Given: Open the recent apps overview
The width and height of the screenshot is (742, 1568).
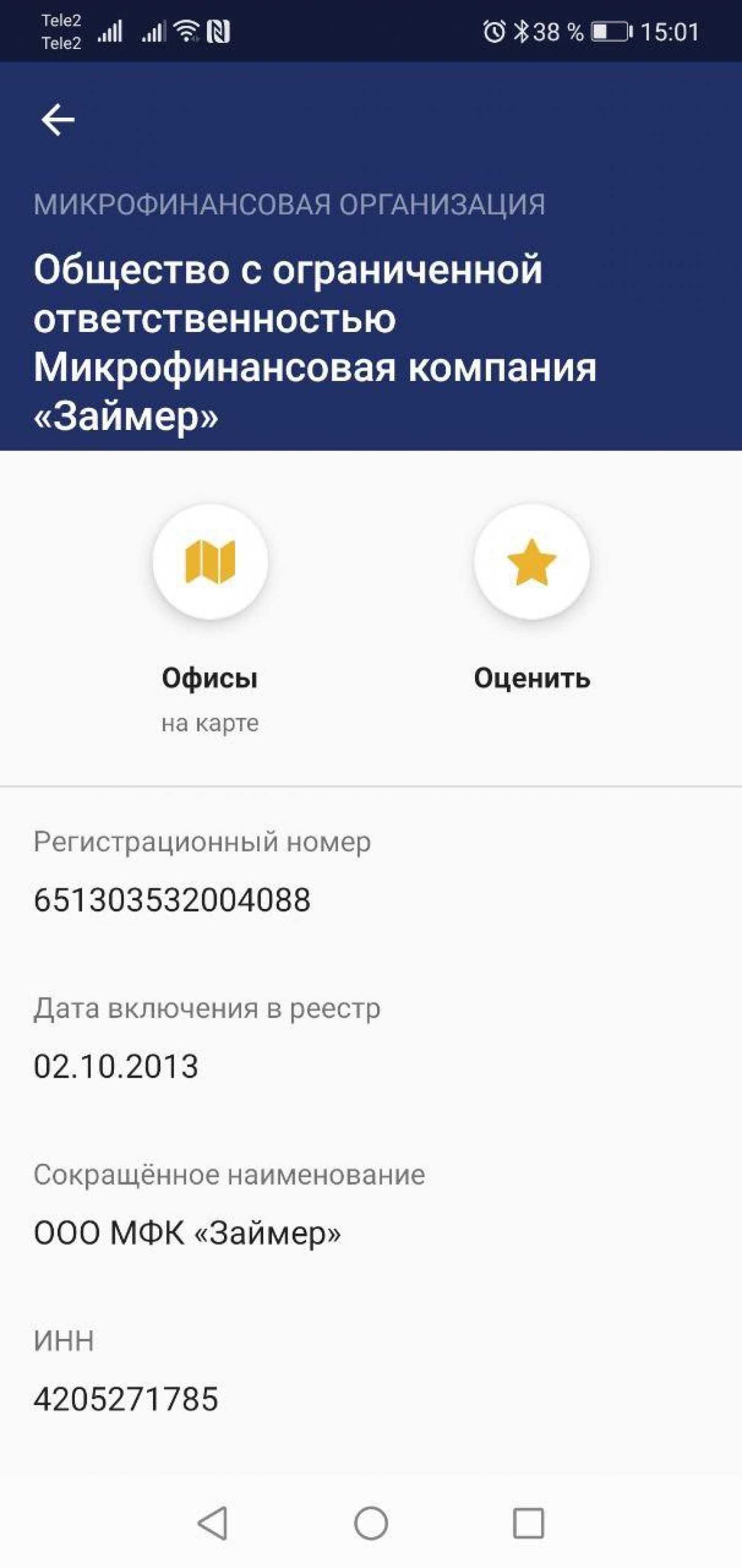Looking at the screenshot, I should pos(528,1523).
